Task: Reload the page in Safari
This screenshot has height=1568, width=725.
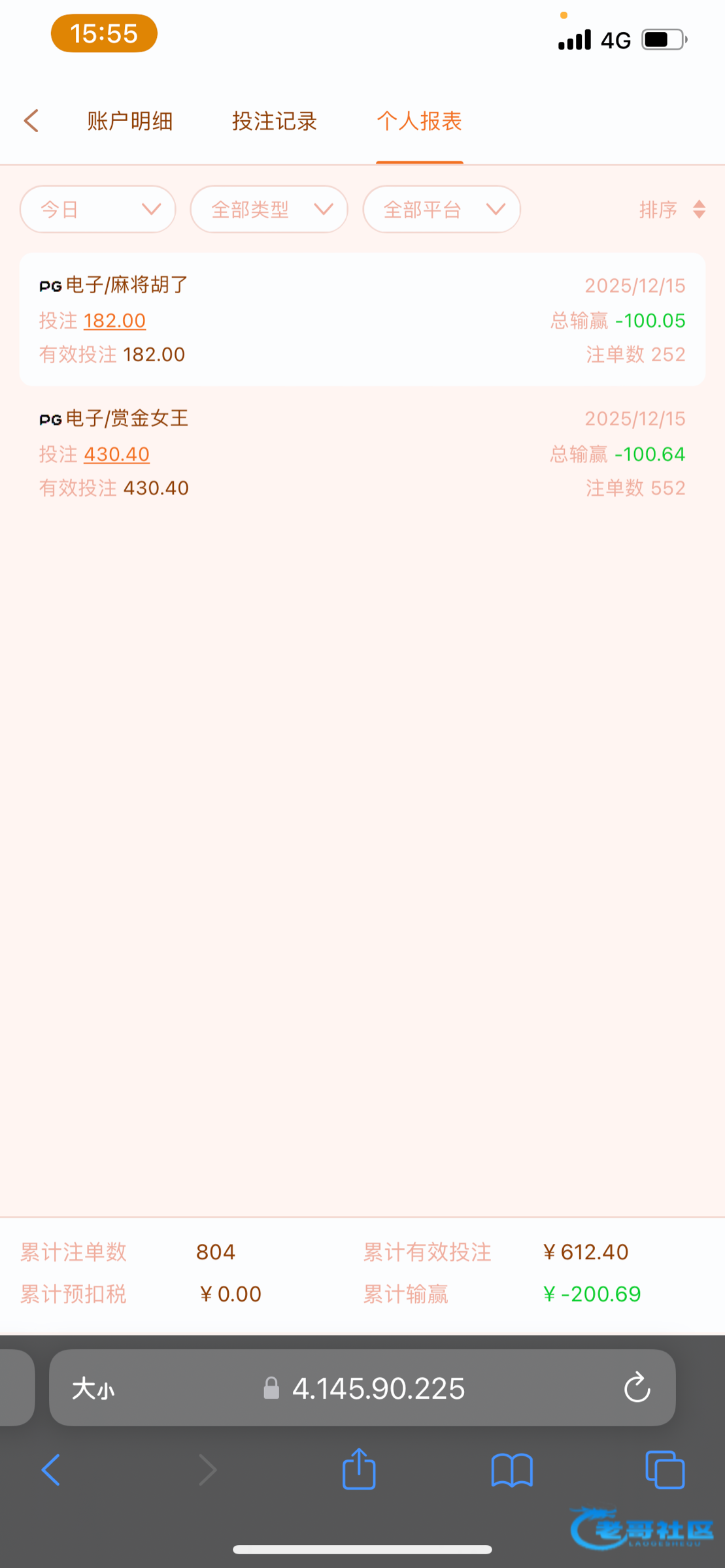Action: (637, 1388)
